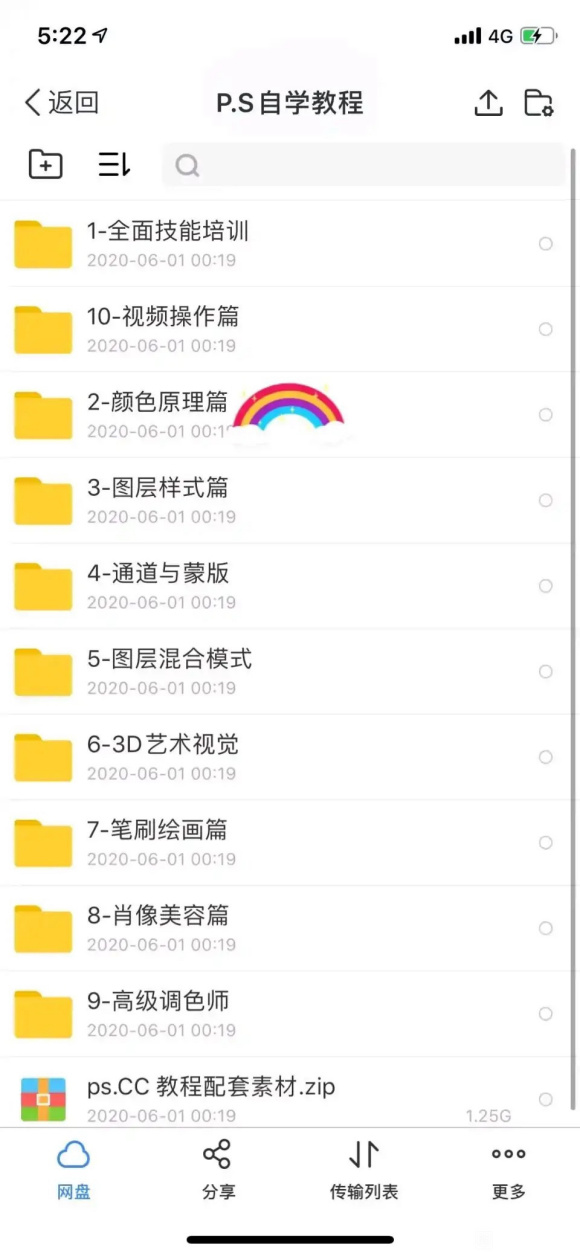The image size is (580, 1256).
Task: Switch to the 分享 tab
Action: [218, 1168]
